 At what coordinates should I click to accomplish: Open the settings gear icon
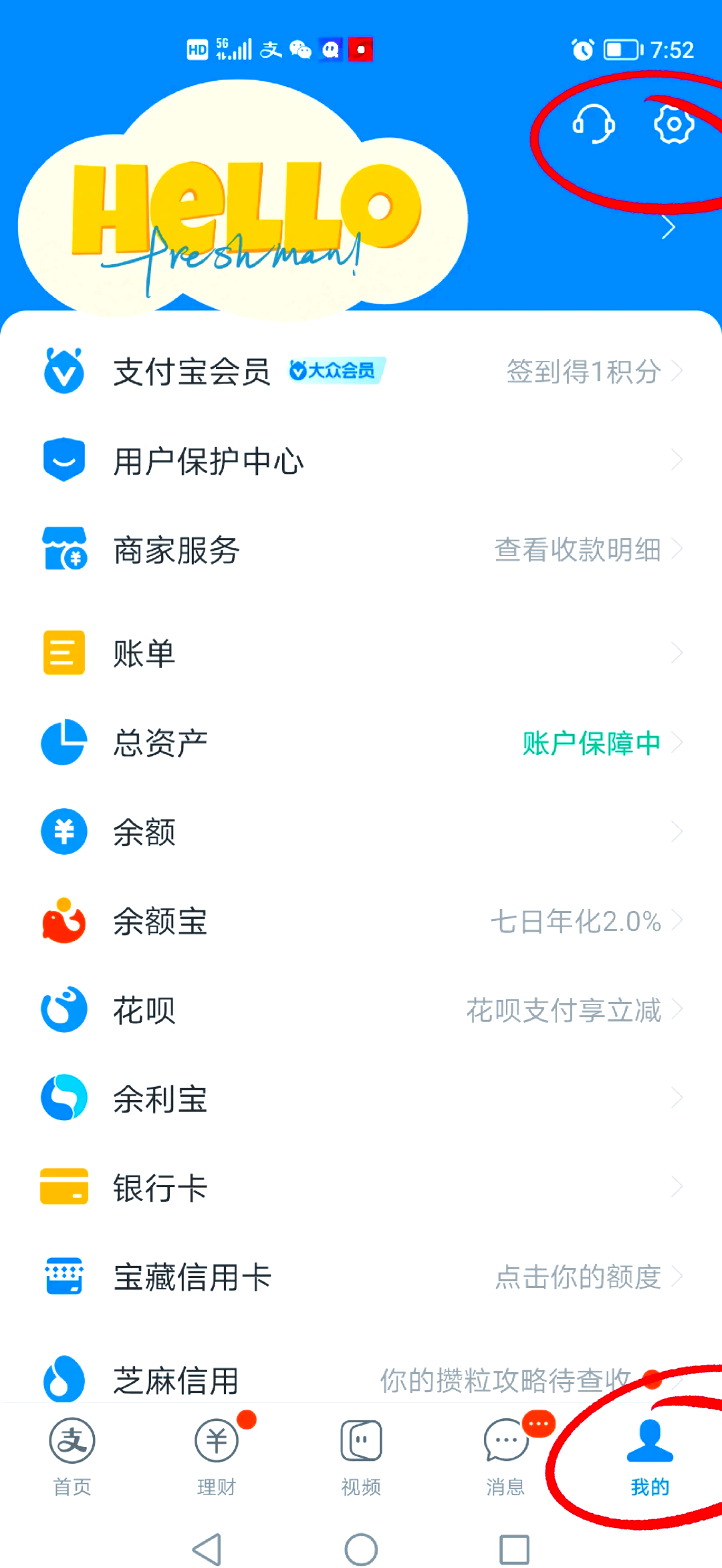673,124
